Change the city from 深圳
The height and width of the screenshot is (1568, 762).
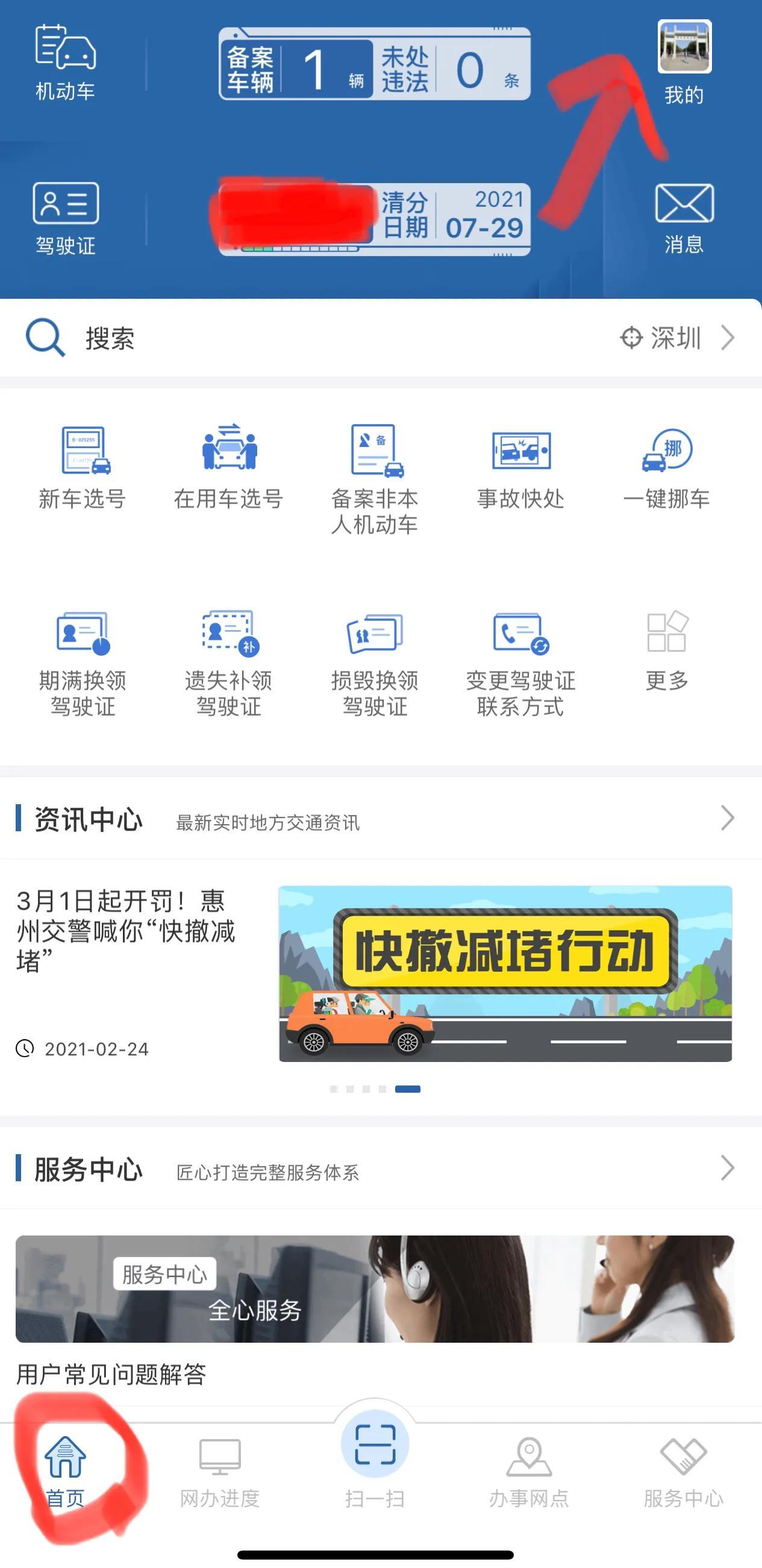677,338
